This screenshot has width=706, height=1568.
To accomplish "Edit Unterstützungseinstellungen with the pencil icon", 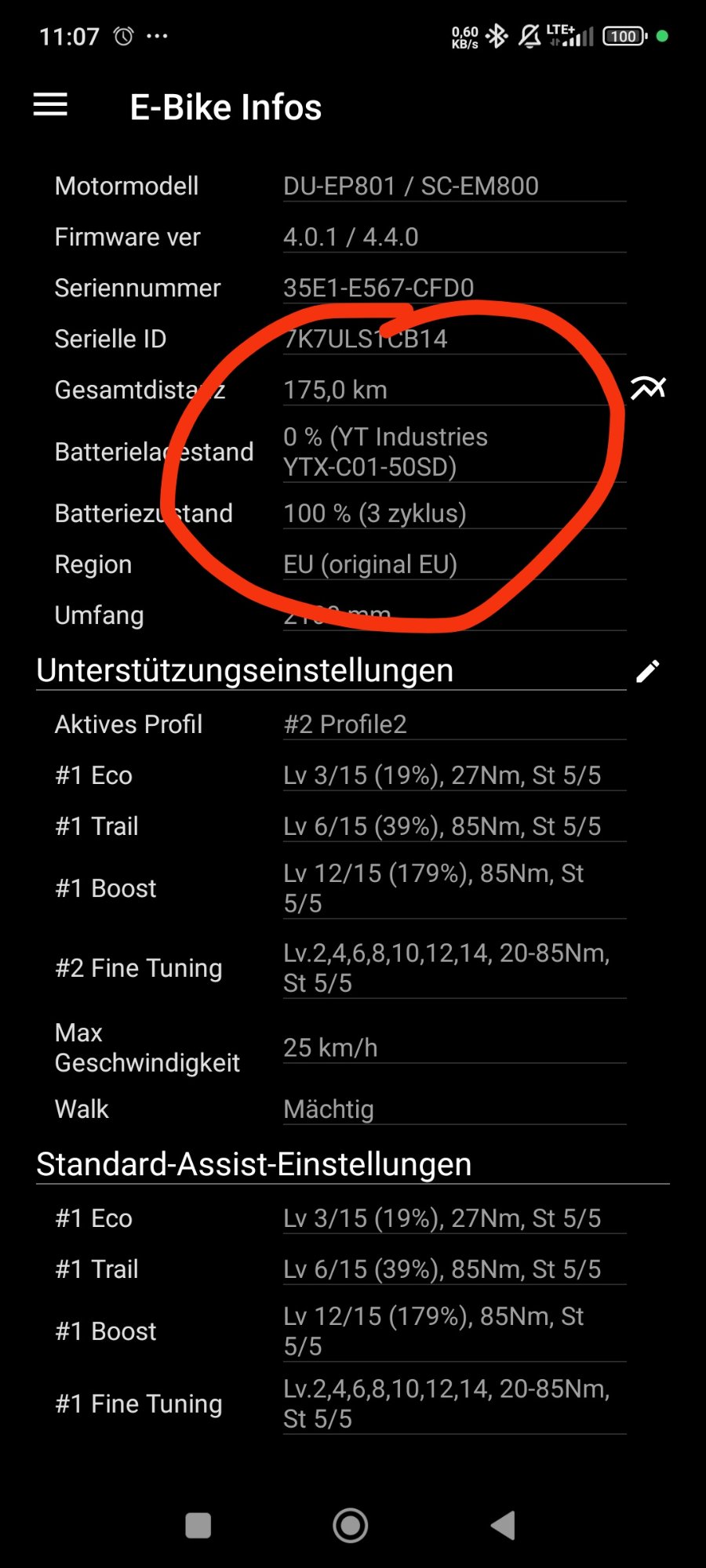I will coord(648,671).
